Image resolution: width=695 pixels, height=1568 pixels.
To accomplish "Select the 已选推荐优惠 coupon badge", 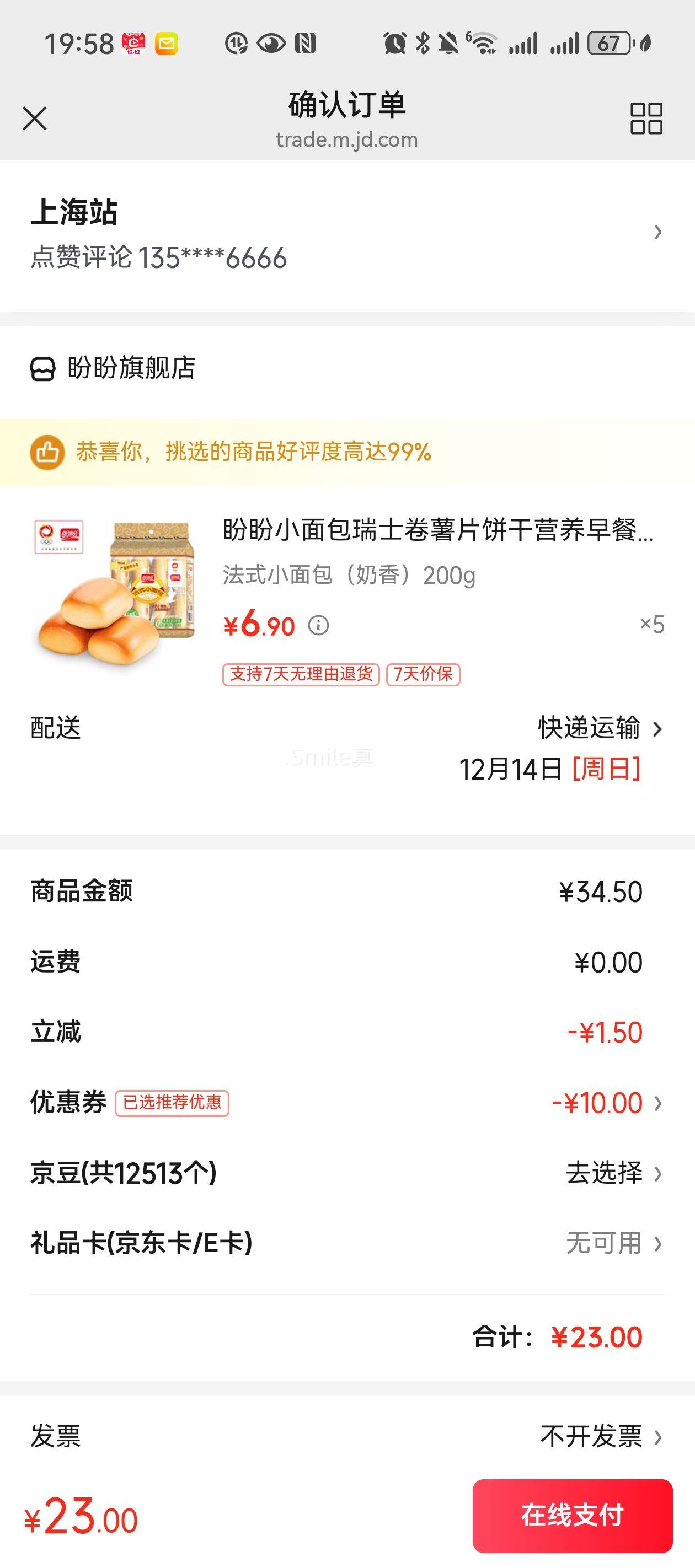I will coord(173,1102).
